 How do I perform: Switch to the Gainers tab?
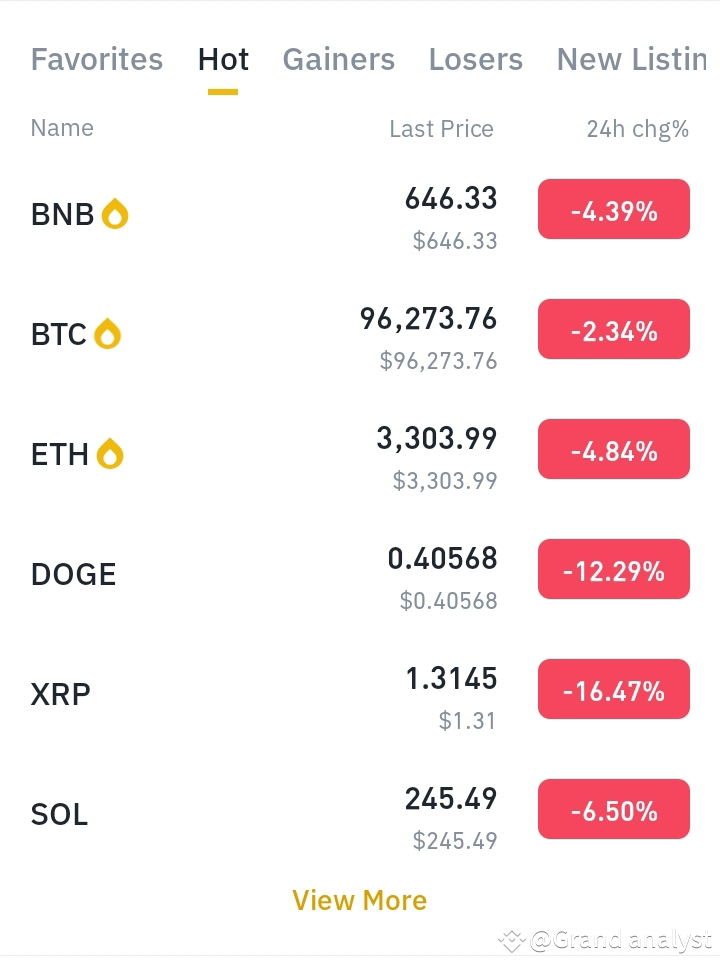338,60
